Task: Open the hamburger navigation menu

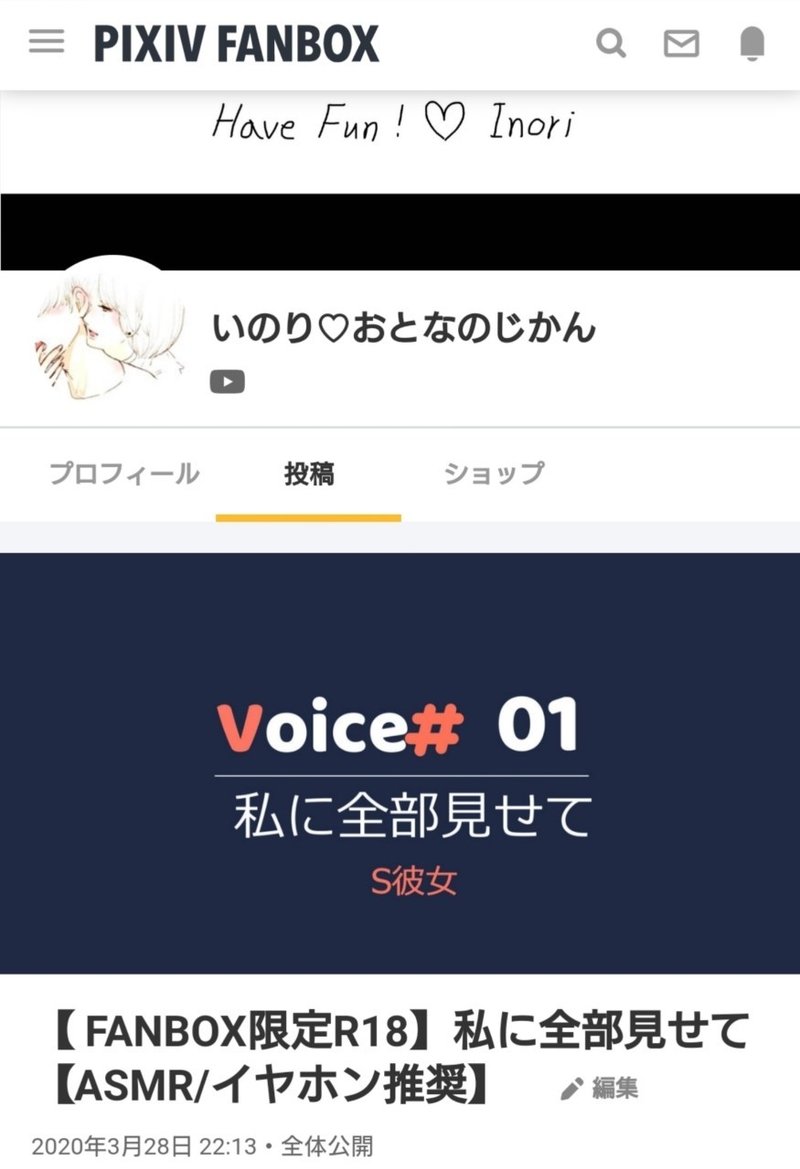Action: click(x=46, y=44)
